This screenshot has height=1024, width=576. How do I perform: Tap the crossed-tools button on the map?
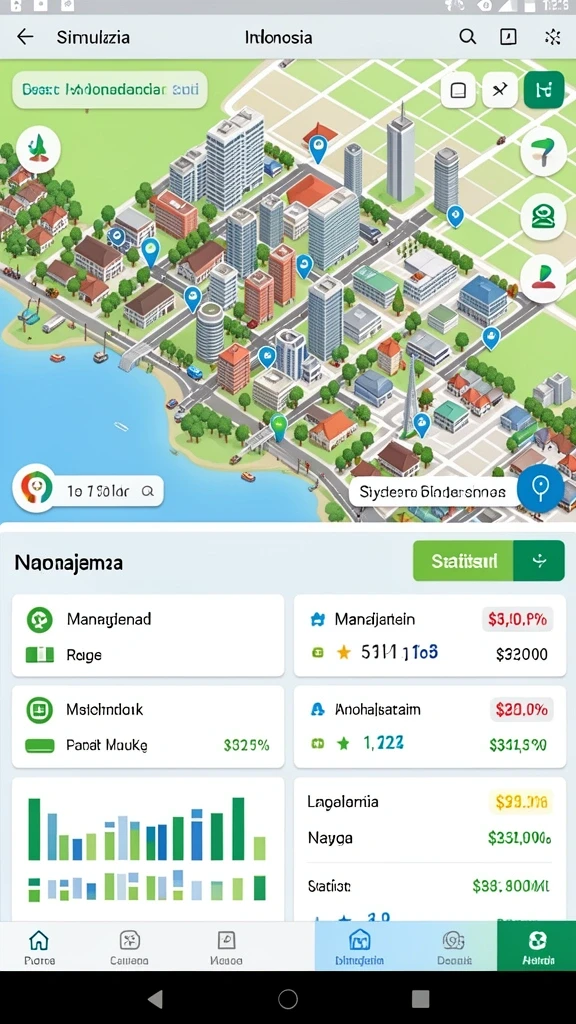(500, 89)
